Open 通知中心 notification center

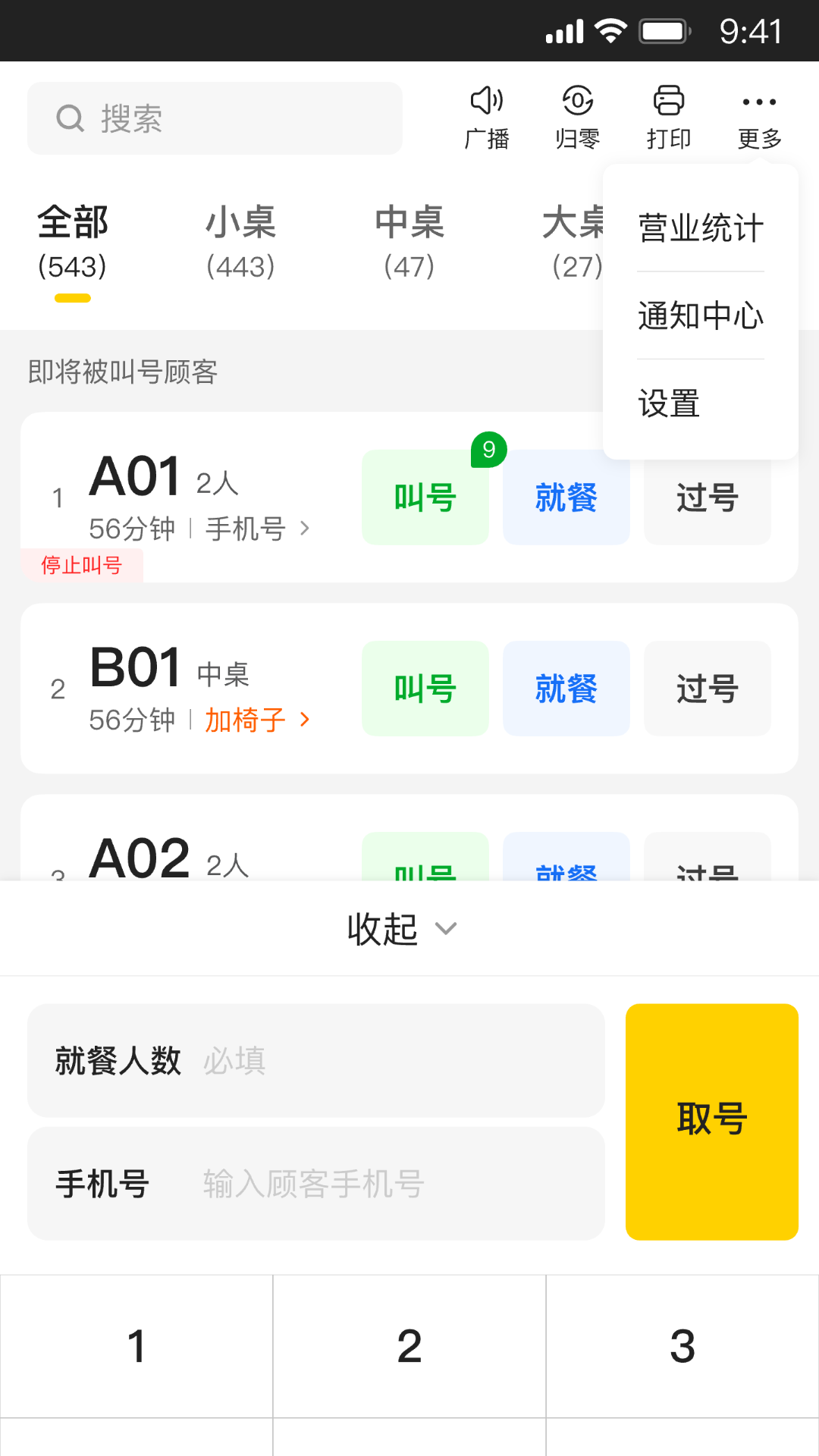(x=699, y=316)
